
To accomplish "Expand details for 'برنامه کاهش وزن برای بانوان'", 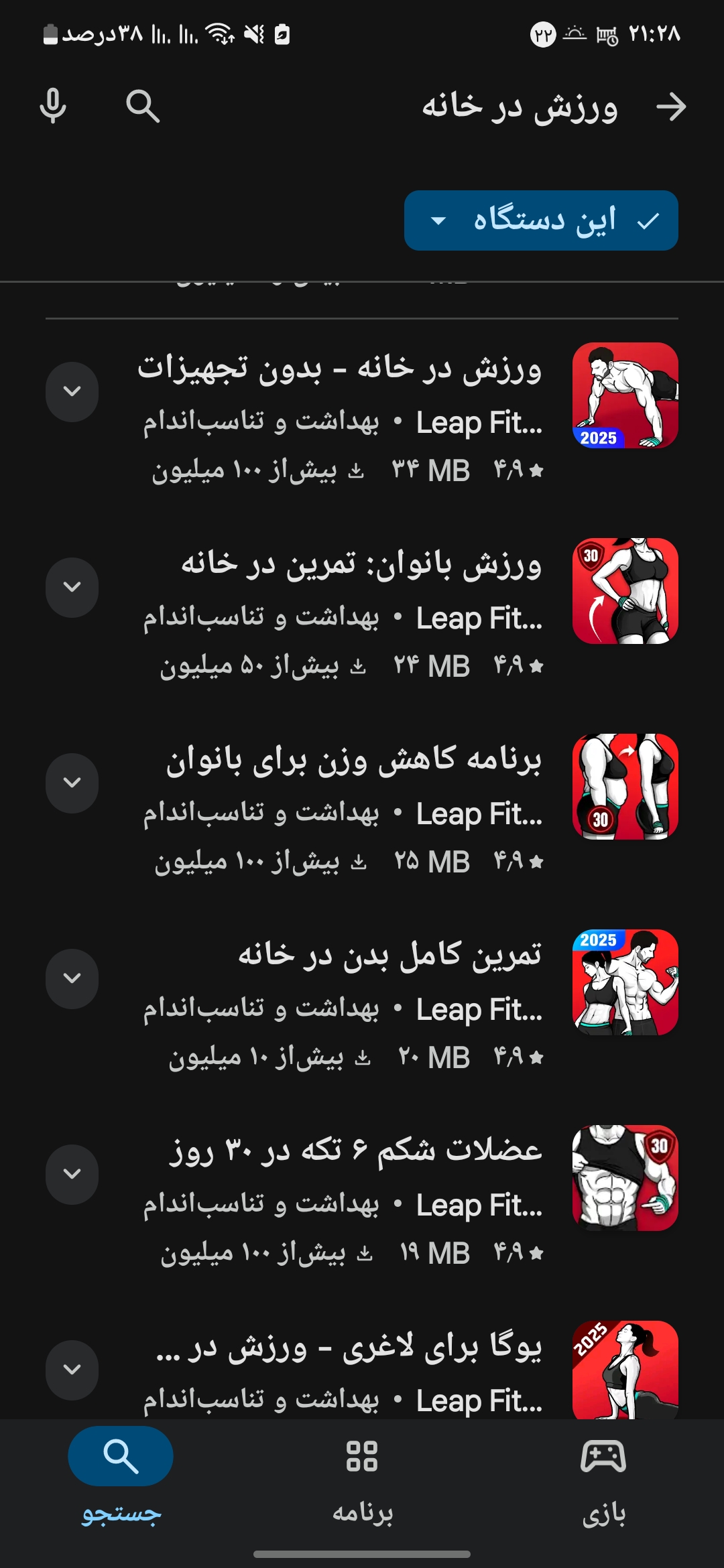I will (72, 783).
